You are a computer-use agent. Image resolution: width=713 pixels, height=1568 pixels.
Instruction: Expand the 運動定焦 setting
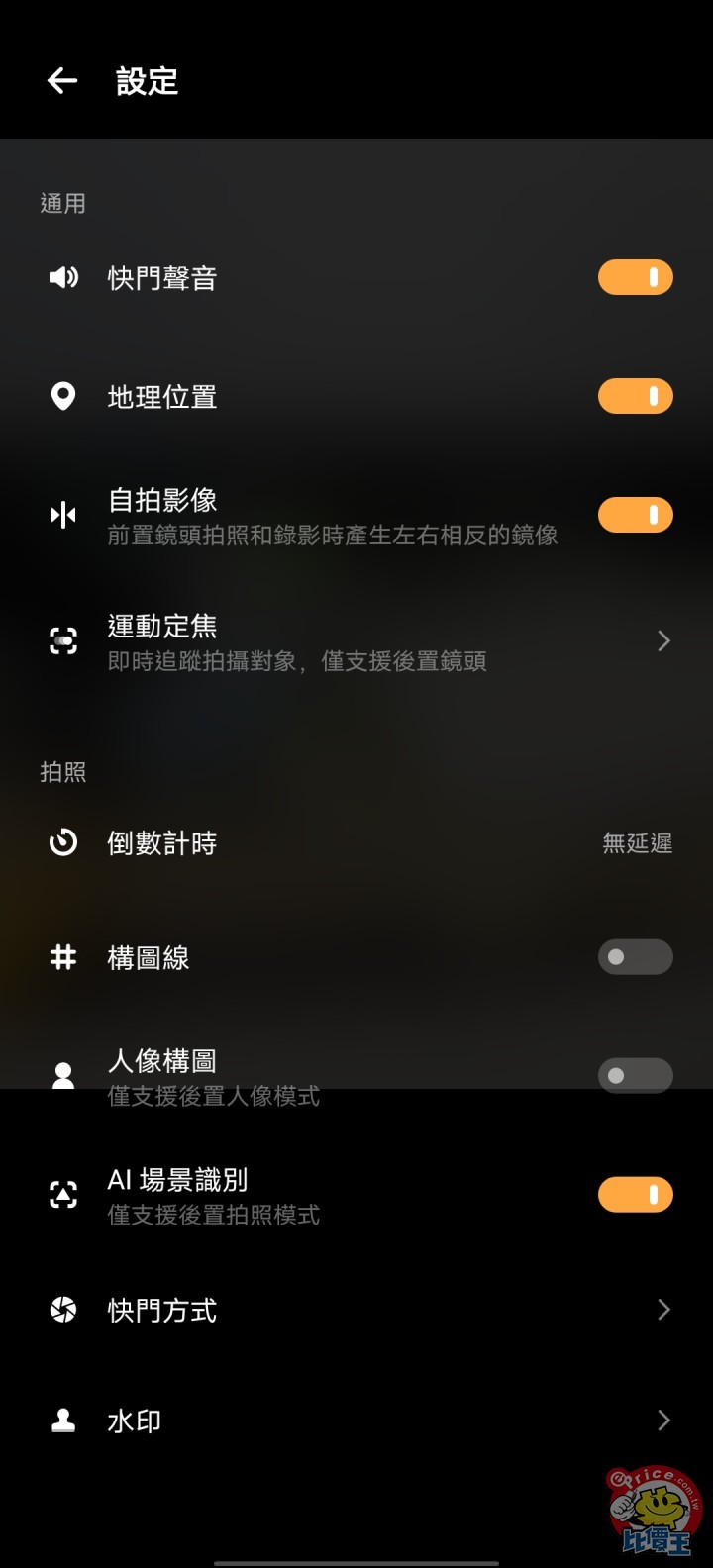click(x=663, y=640)
